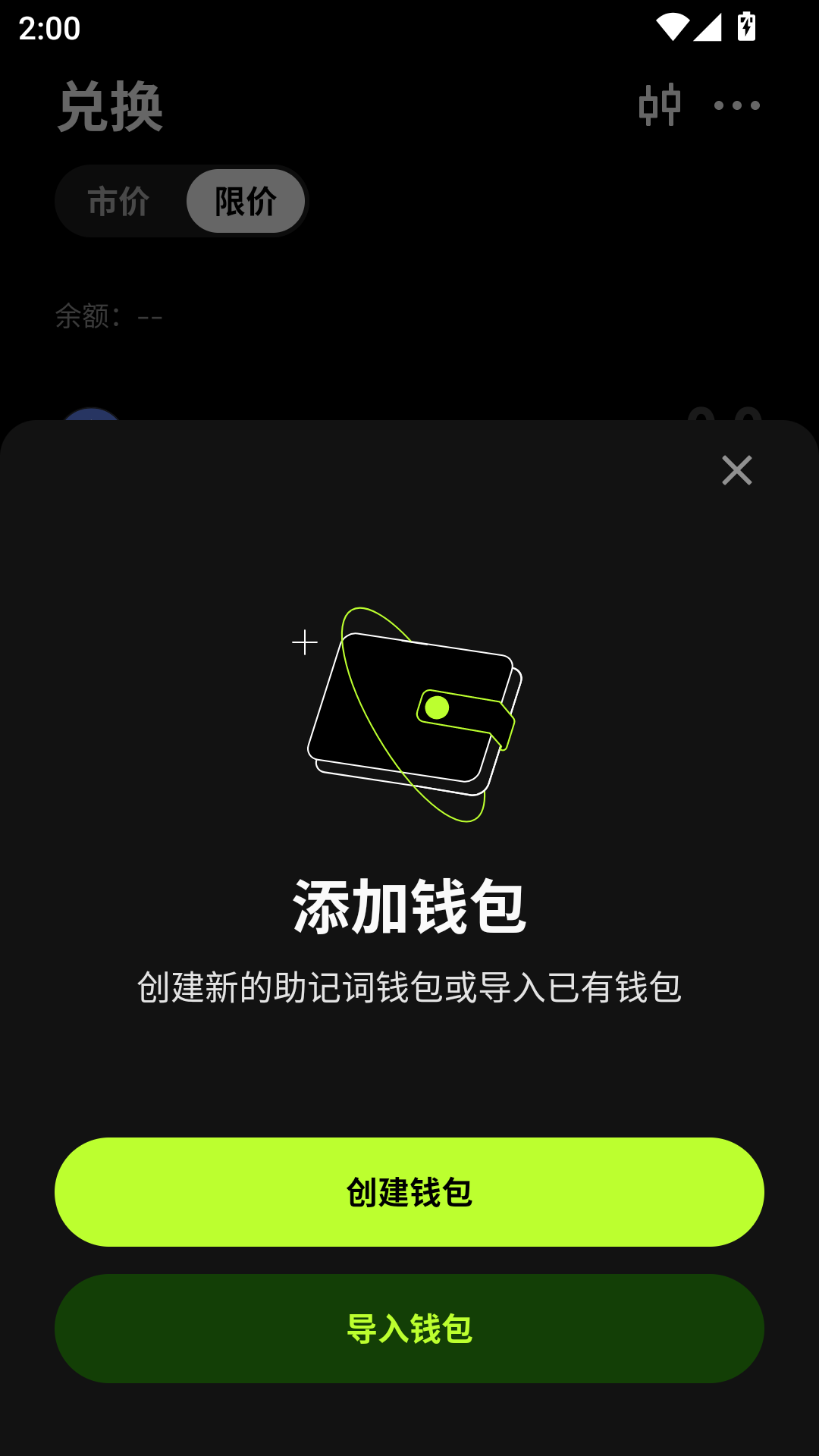Tap the plus crosshair beside the wallet drawing

click(x=305, y=642)
